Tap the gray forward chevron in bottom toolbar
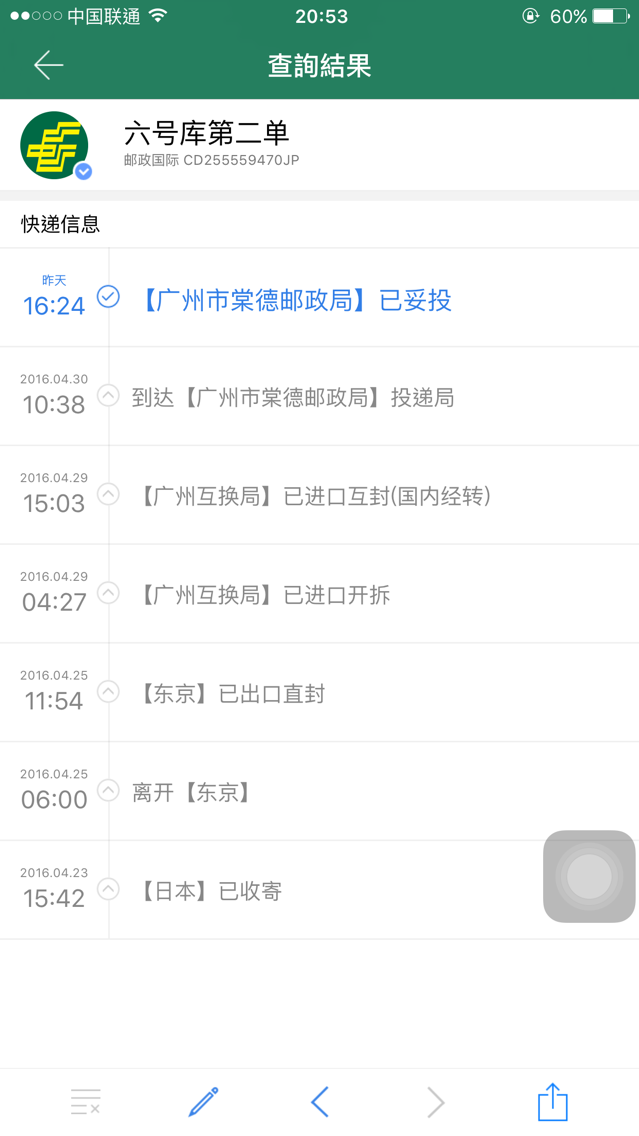Screen dimensions: 639x1136 (x=435, y=1102)
